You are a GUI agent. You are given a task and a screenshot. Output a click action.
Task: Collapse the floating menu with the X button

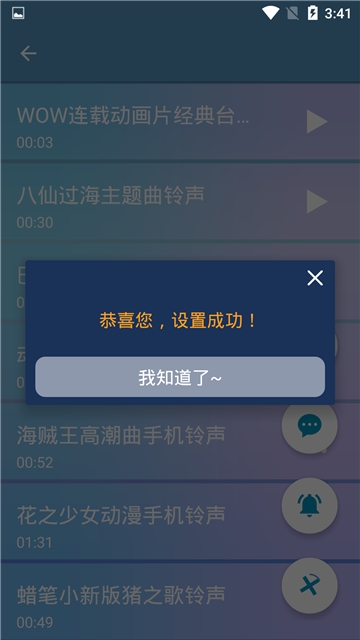pos(309,586)
